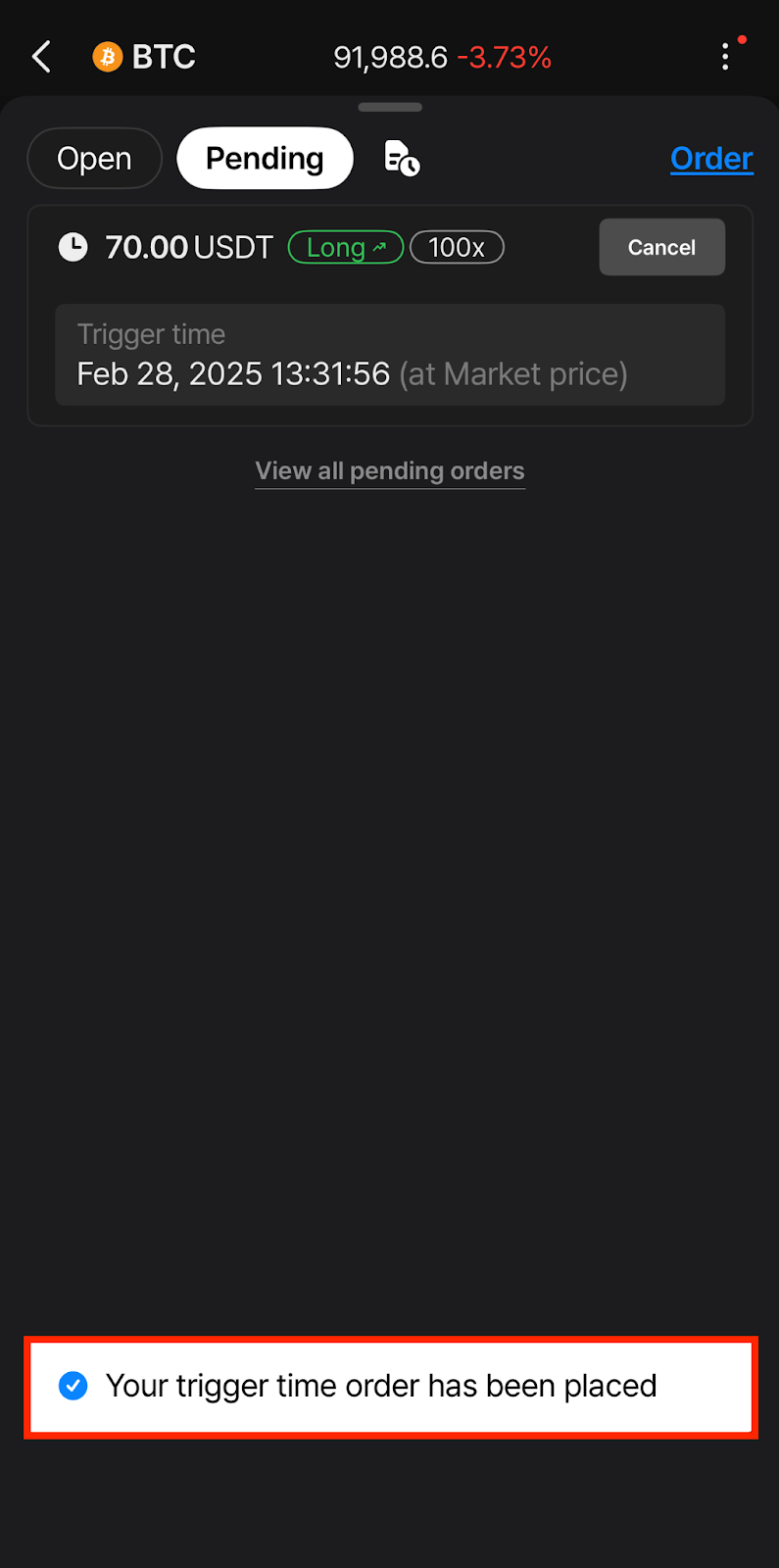Tap the Order link
This screenshot has width=779, height=1568.
711,158
